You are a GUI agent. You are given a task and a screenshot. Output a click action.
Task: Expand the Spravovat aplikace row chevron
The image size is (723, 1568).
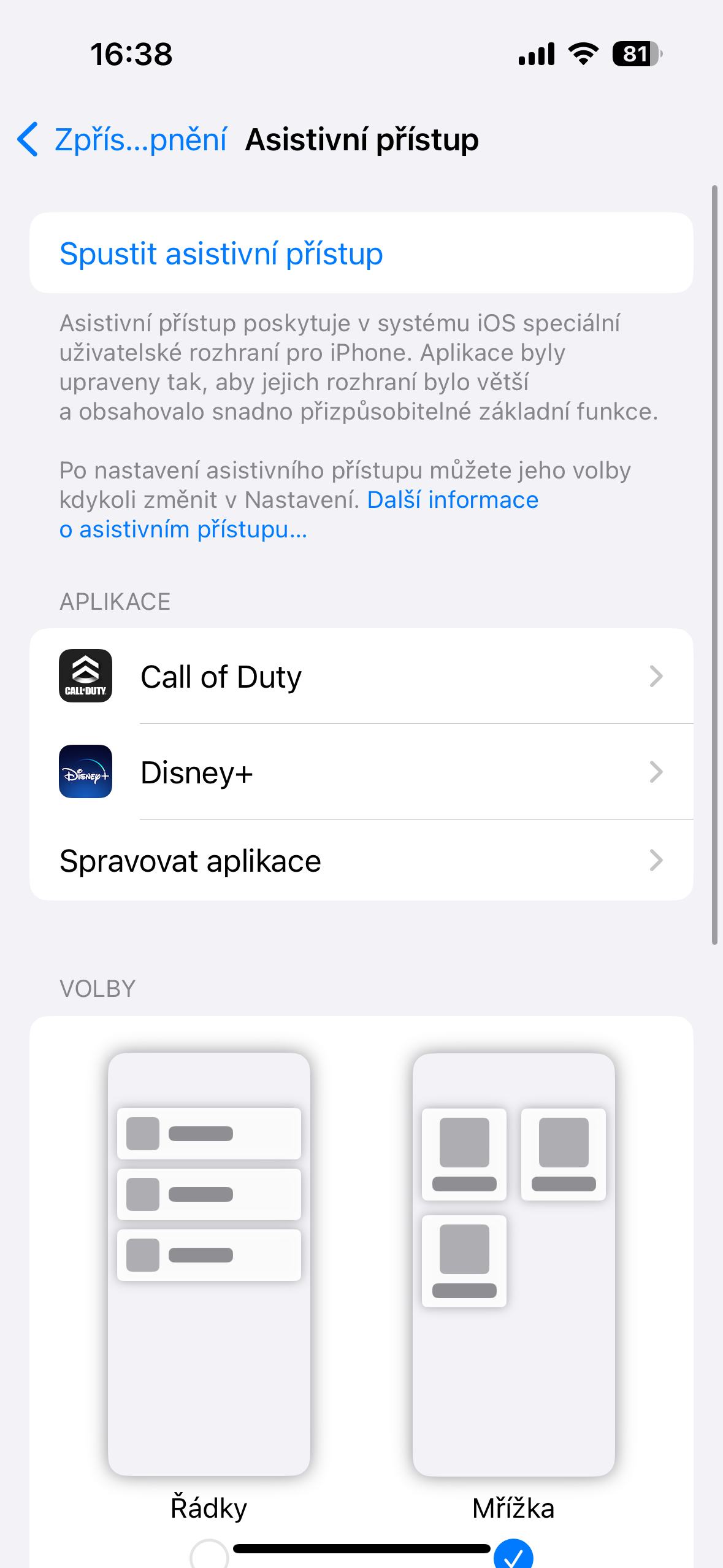tap(656, 860)
